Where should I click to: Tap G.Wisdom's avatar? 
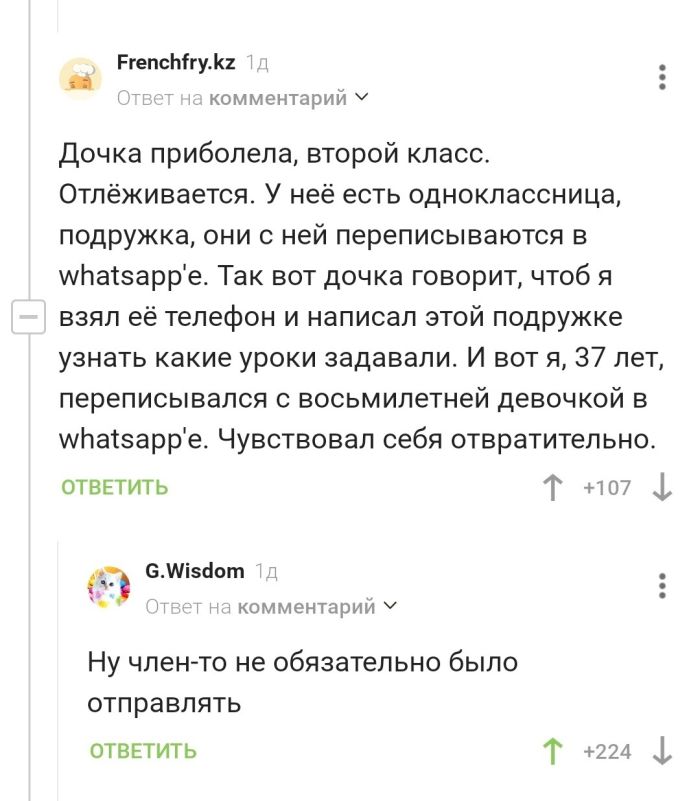click(x=109, y=586)
